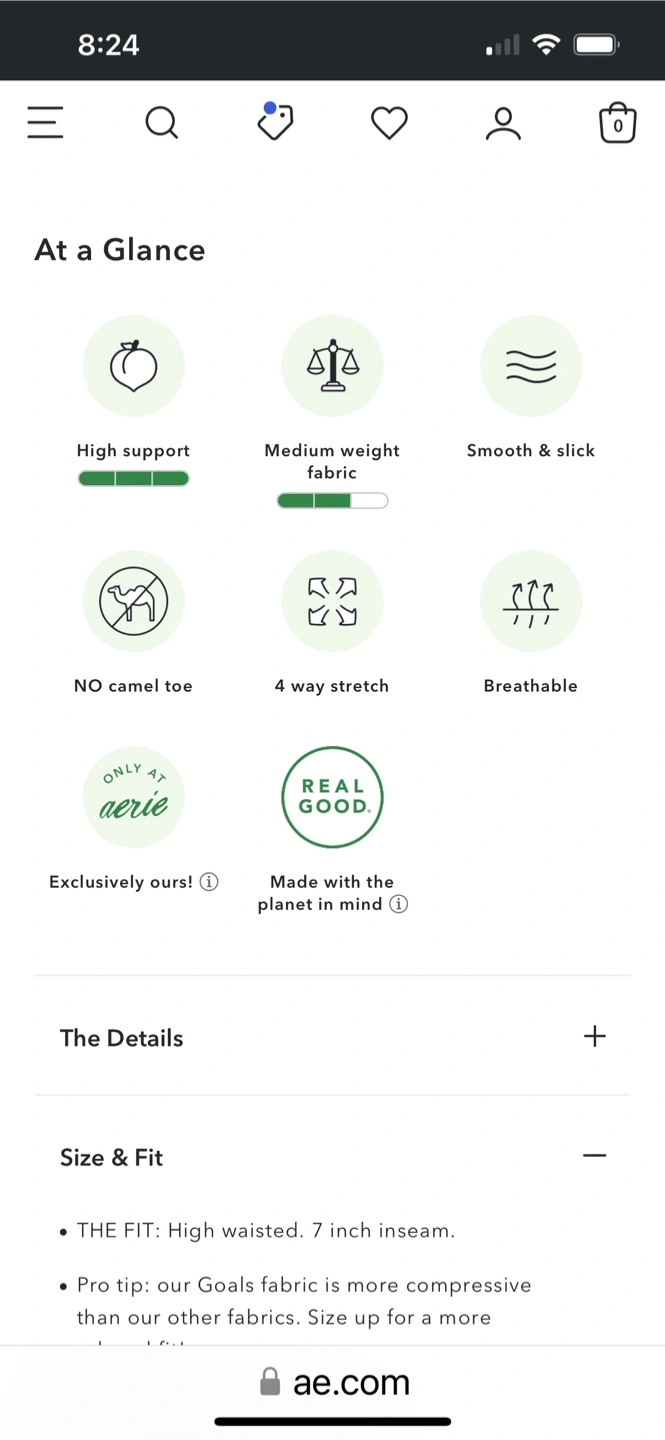This screenshot has height=1440, width=665.
Task: Open the hamburger menu
Action: coord(45,123)
